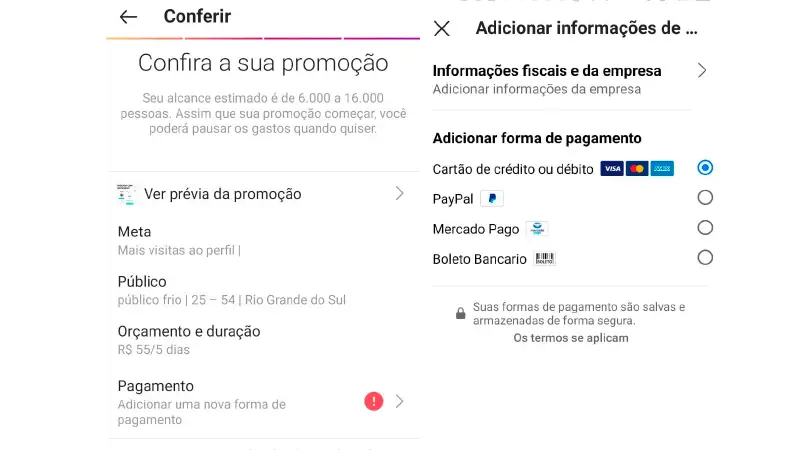
Task: Open the Meta row
Action: point(260,240)
